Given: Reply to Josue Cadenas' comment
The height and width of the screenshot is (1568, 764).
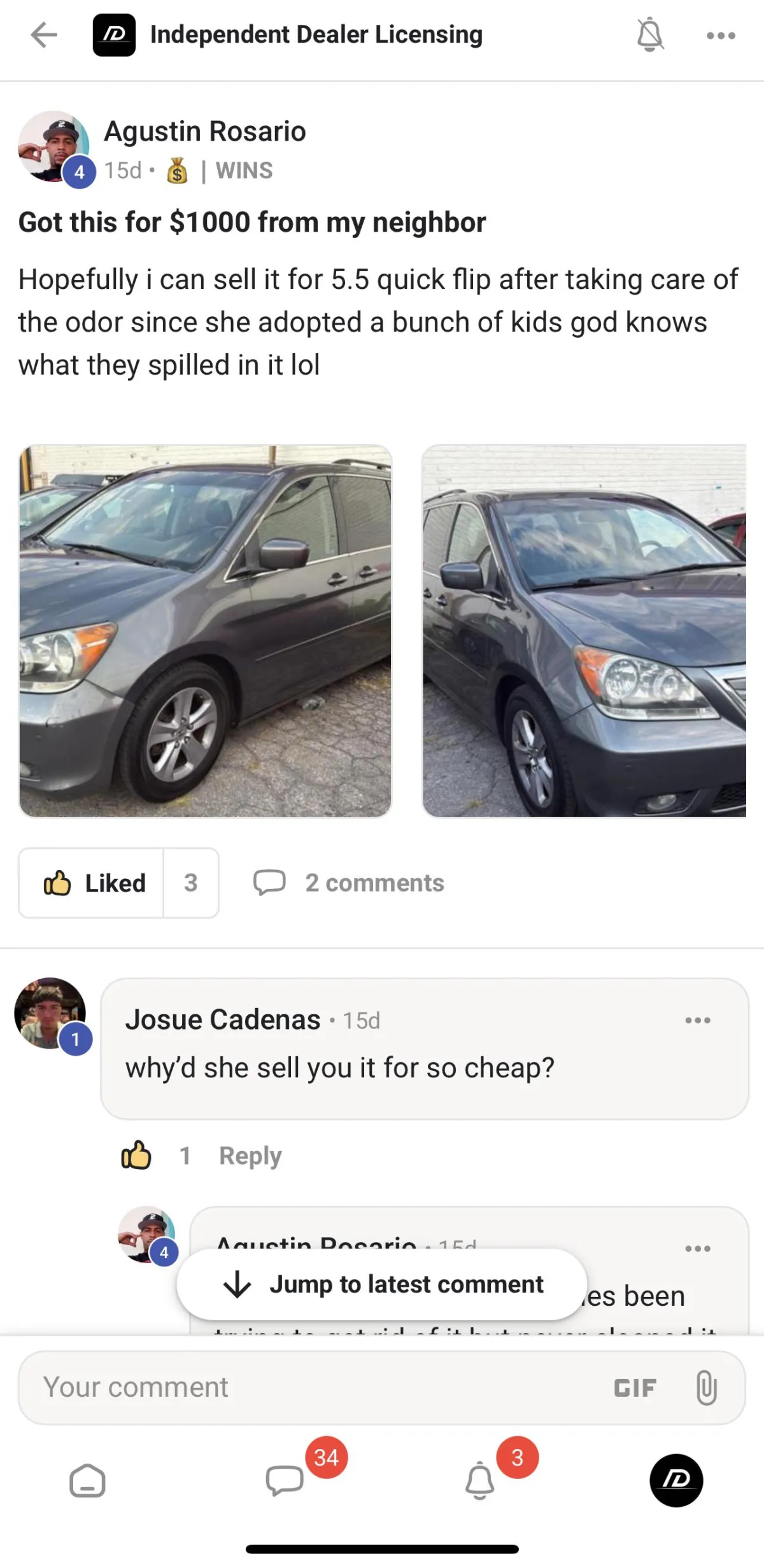Looking at the screenshot, I should 250,1156.
